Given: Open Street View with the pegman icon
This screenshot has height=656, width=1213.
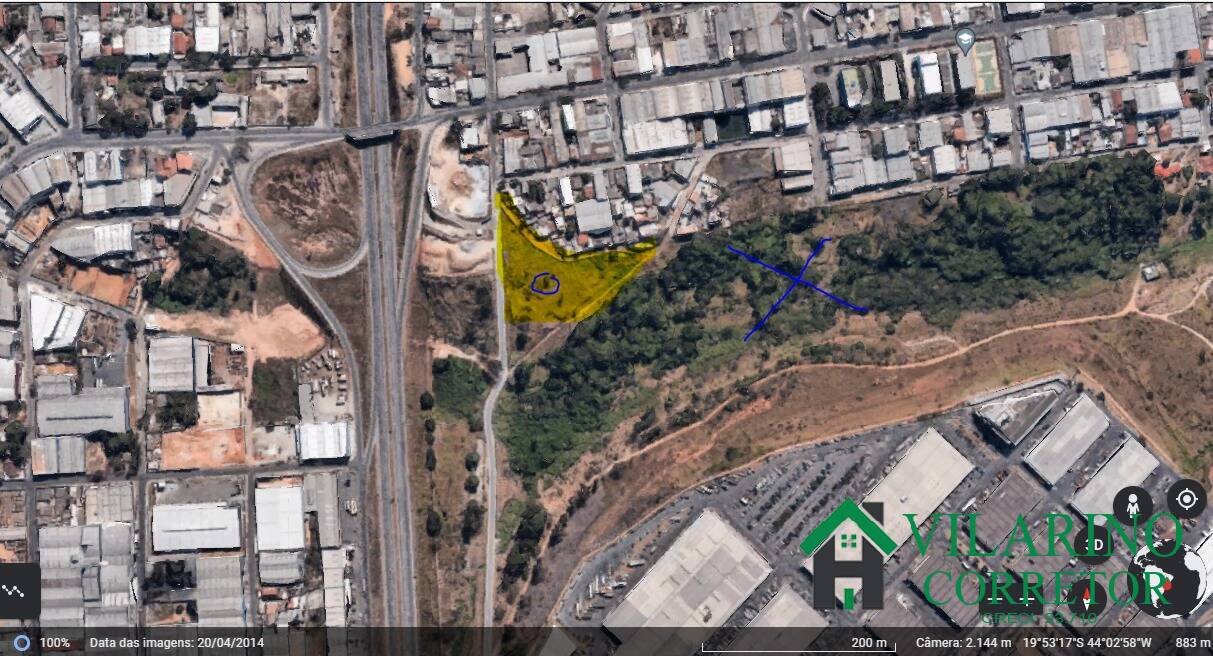Looking at the screenshot, I should coord(1133,505).
